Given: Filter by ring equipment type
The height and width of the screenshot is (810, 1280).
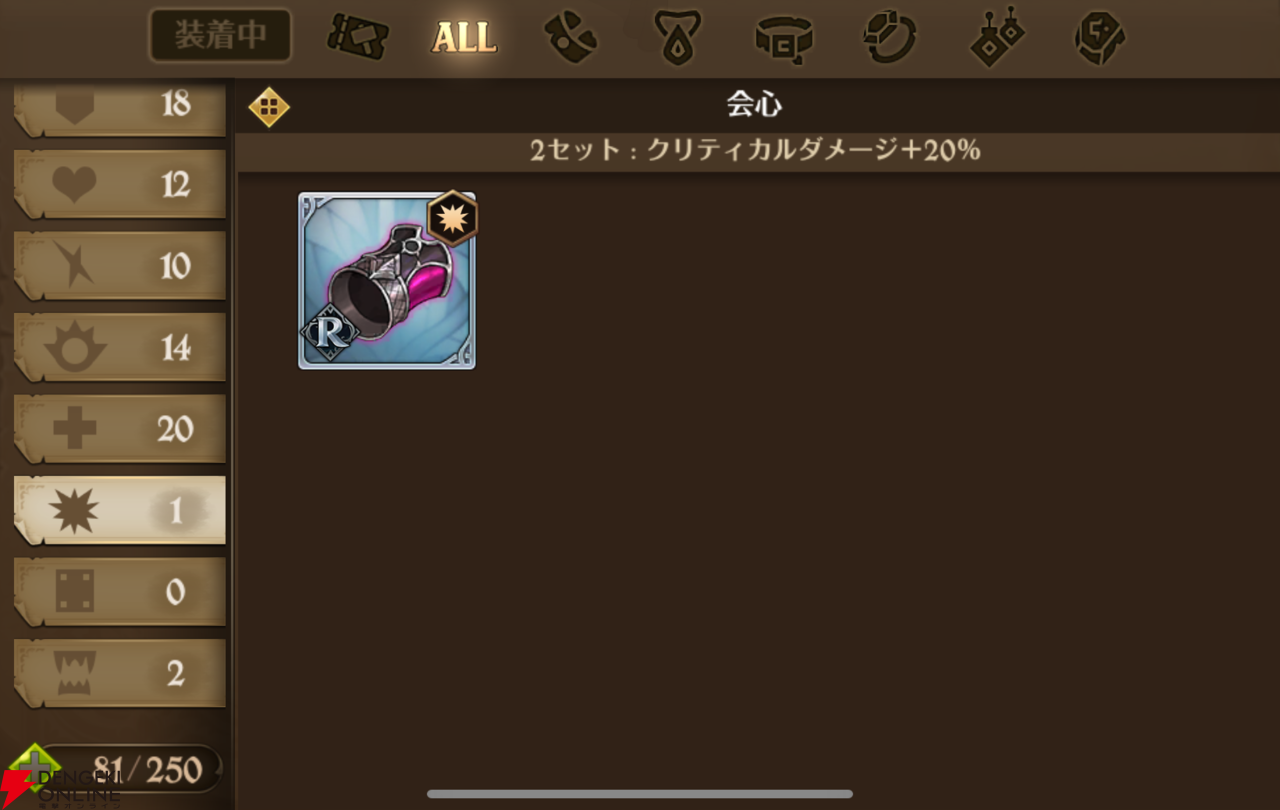Looking at the screenshot, I should tap(889, 38).
